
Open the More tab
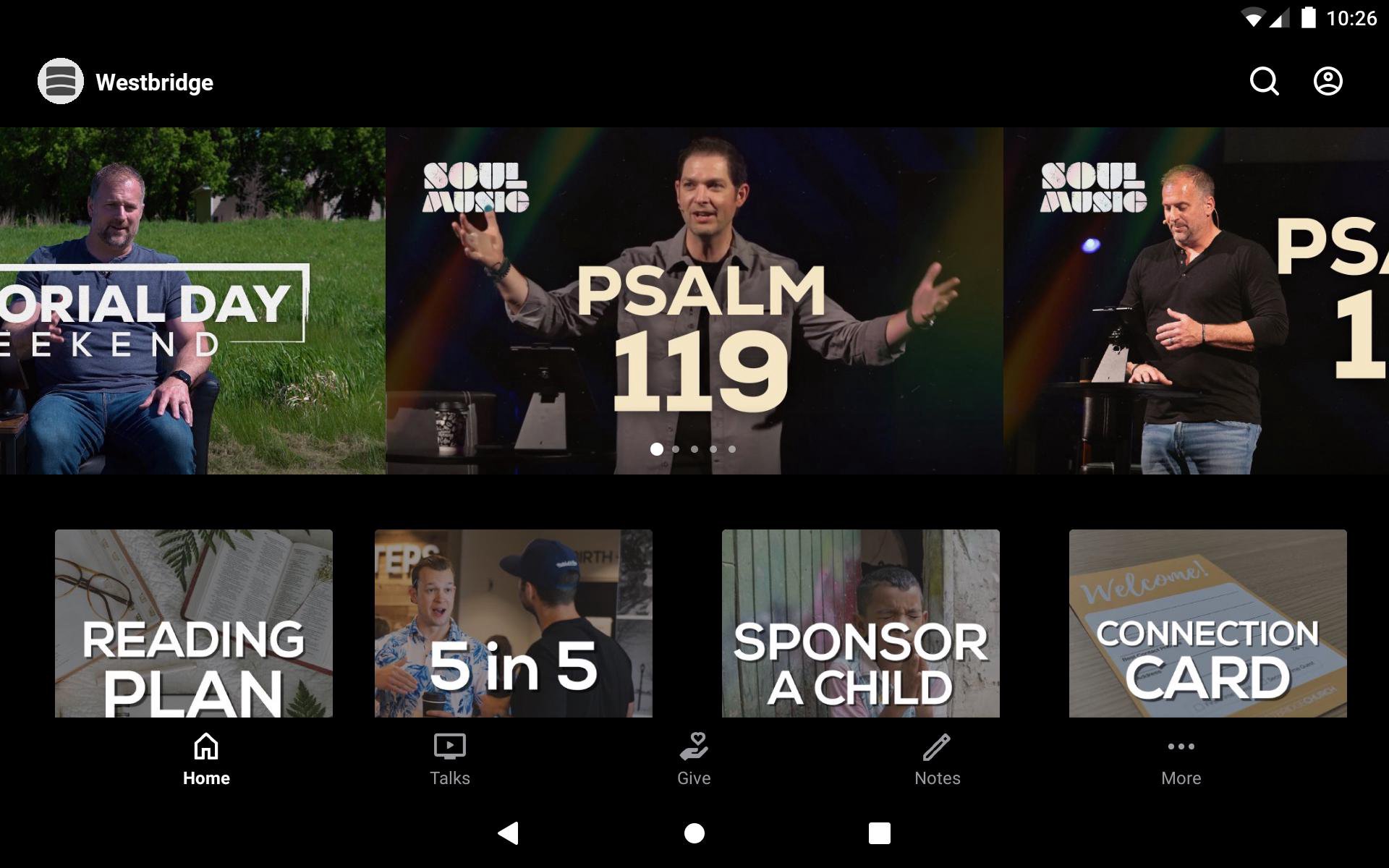[x=1181, y=759]
